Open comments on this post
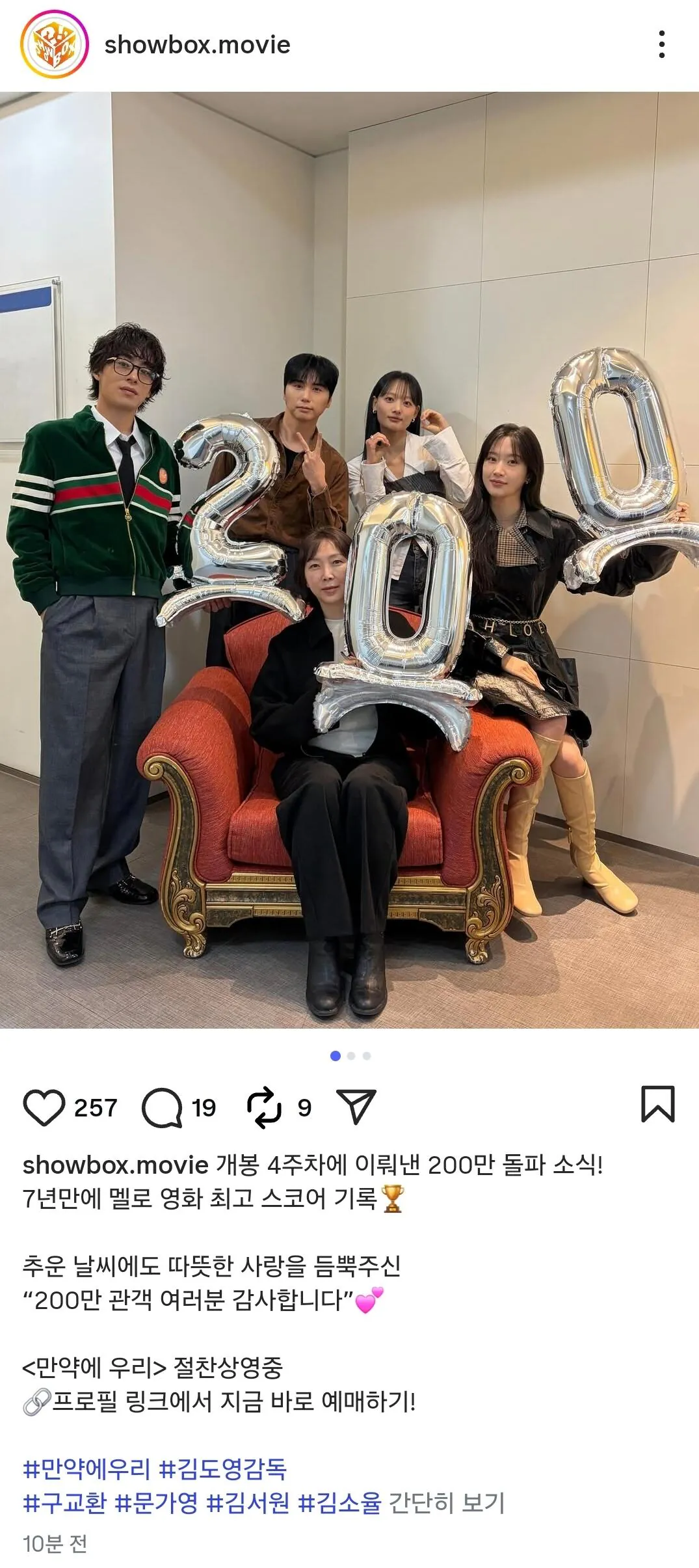The width and height of the screenshot is (699, 1568). [162, 1107]
